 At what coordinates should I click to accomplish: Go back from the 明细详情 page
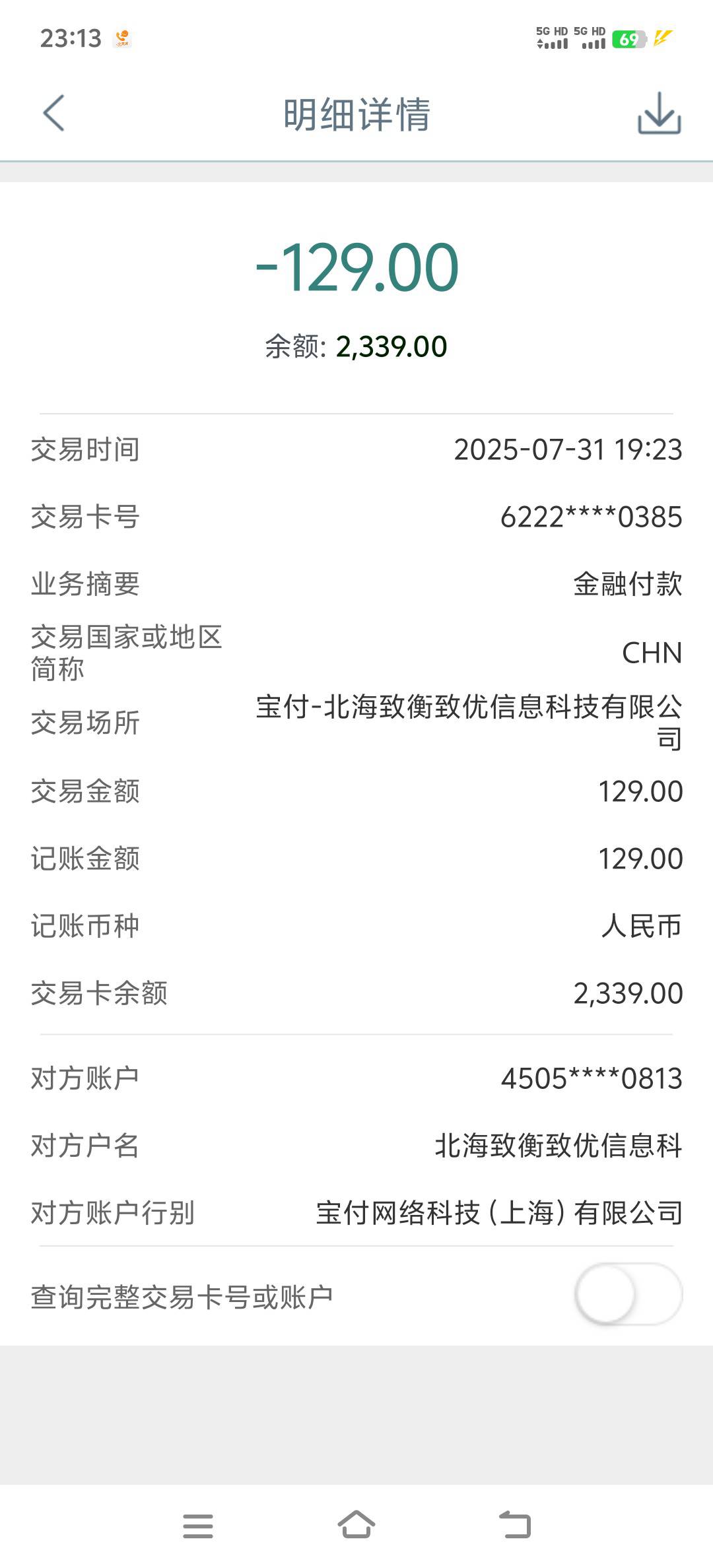click(53, 113)
